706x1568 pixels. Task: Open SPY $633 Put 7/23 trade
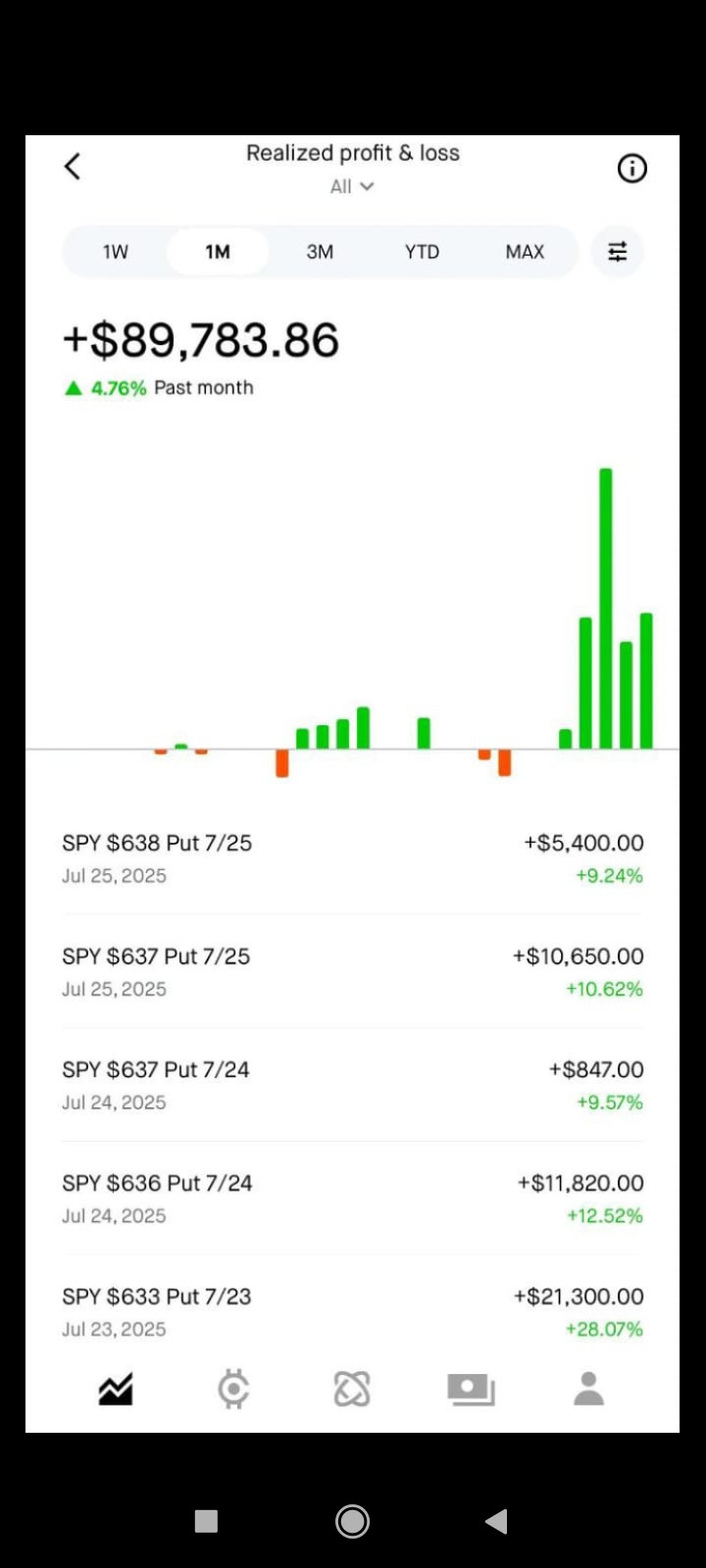click(x=352, y=1311)
